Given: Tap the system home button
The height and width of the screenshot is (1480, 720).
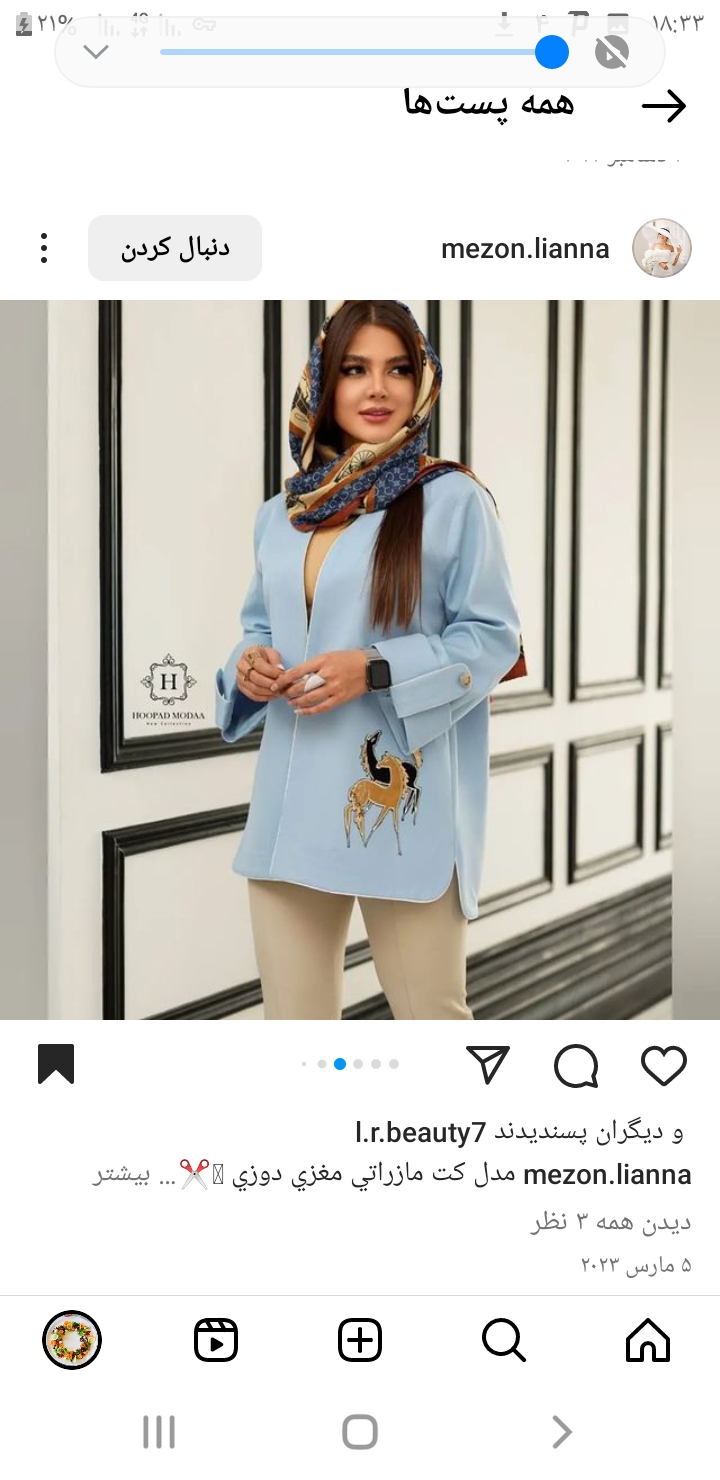Looking at the screenshot, I should [360, 1432].
